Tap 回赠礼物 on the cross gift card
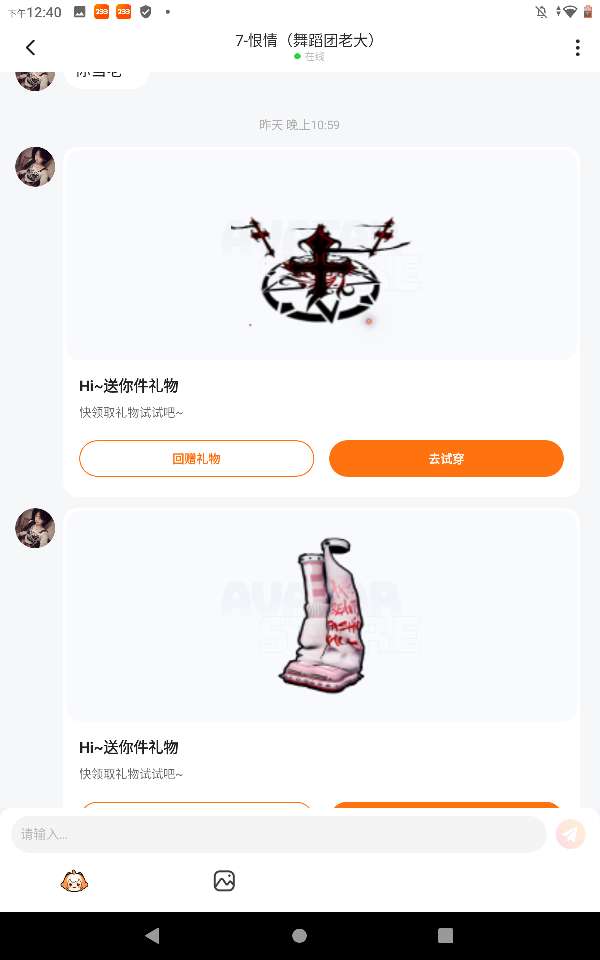This screenshot has width=600, height=960. coord(196,459)
